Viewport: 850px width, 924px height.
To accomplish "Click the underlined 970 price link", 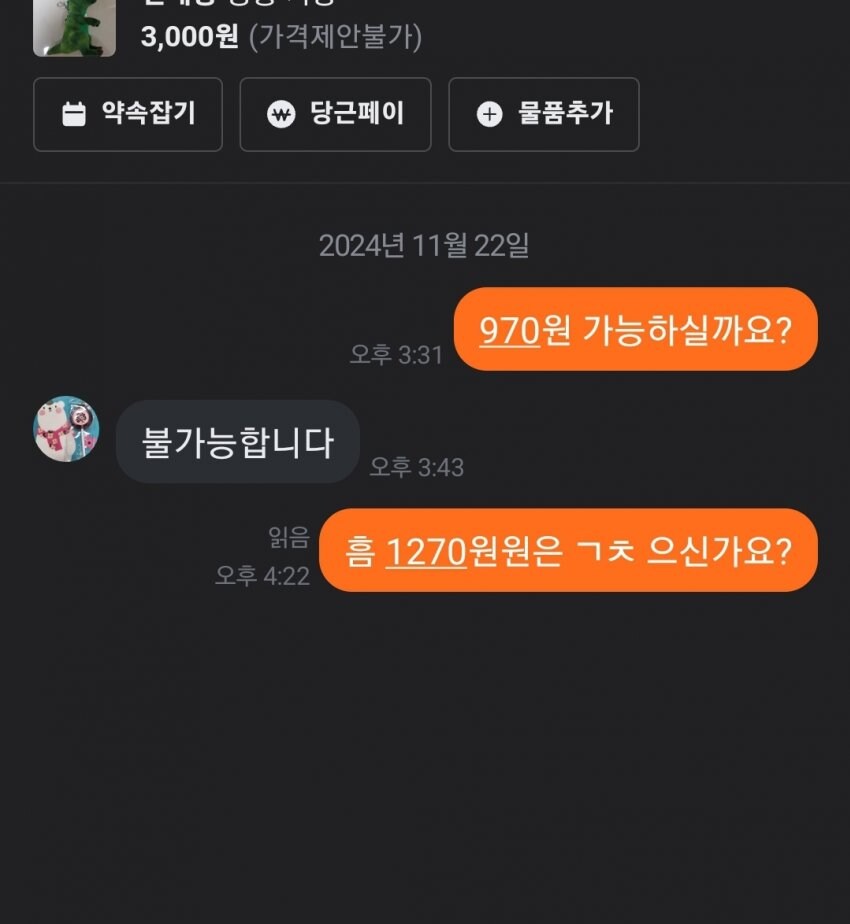I will tap(503, 329).
